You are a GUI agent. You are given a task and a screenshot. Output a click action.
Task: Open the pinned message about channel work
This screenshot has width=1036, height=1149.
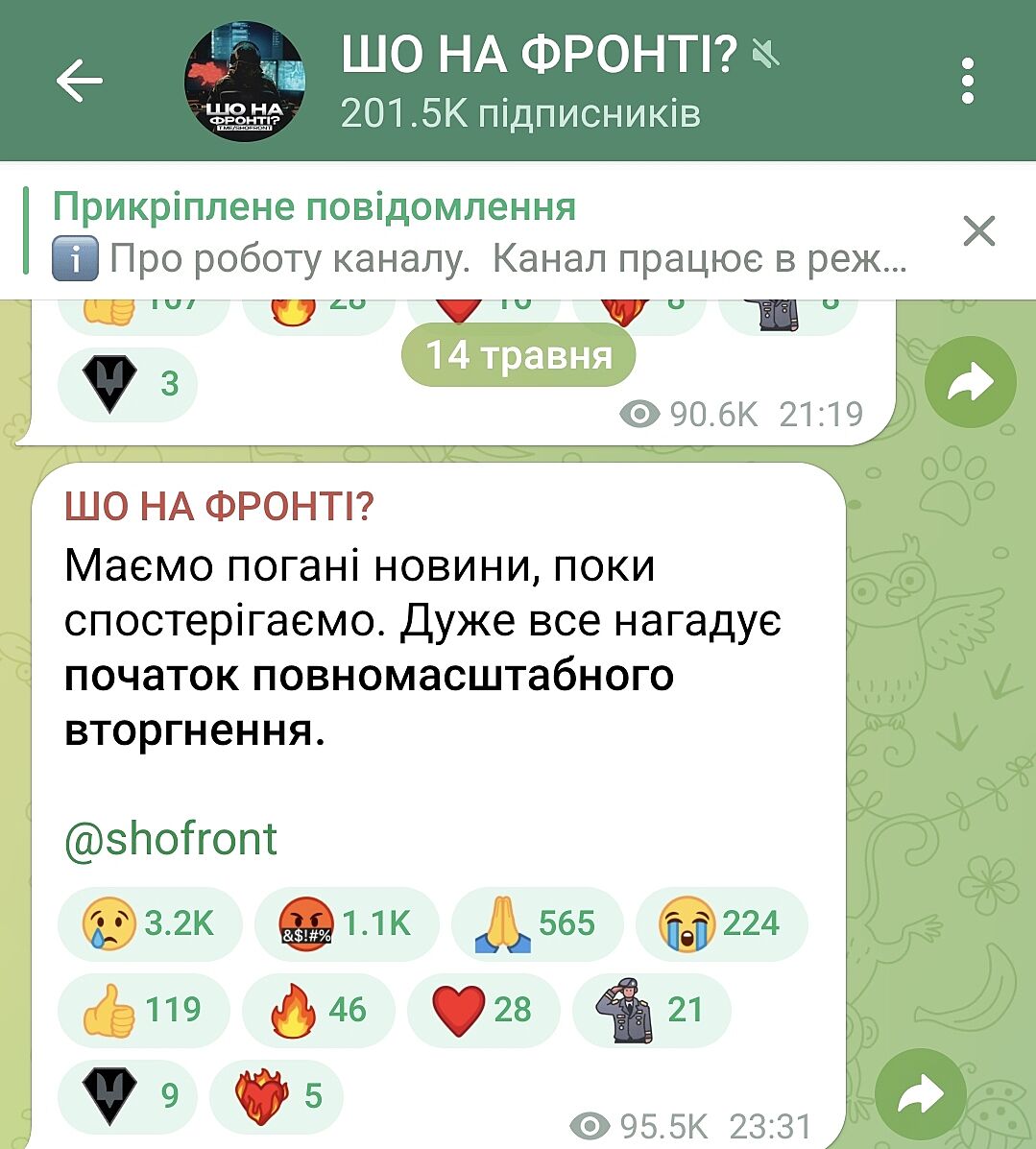tap(480, 232)
